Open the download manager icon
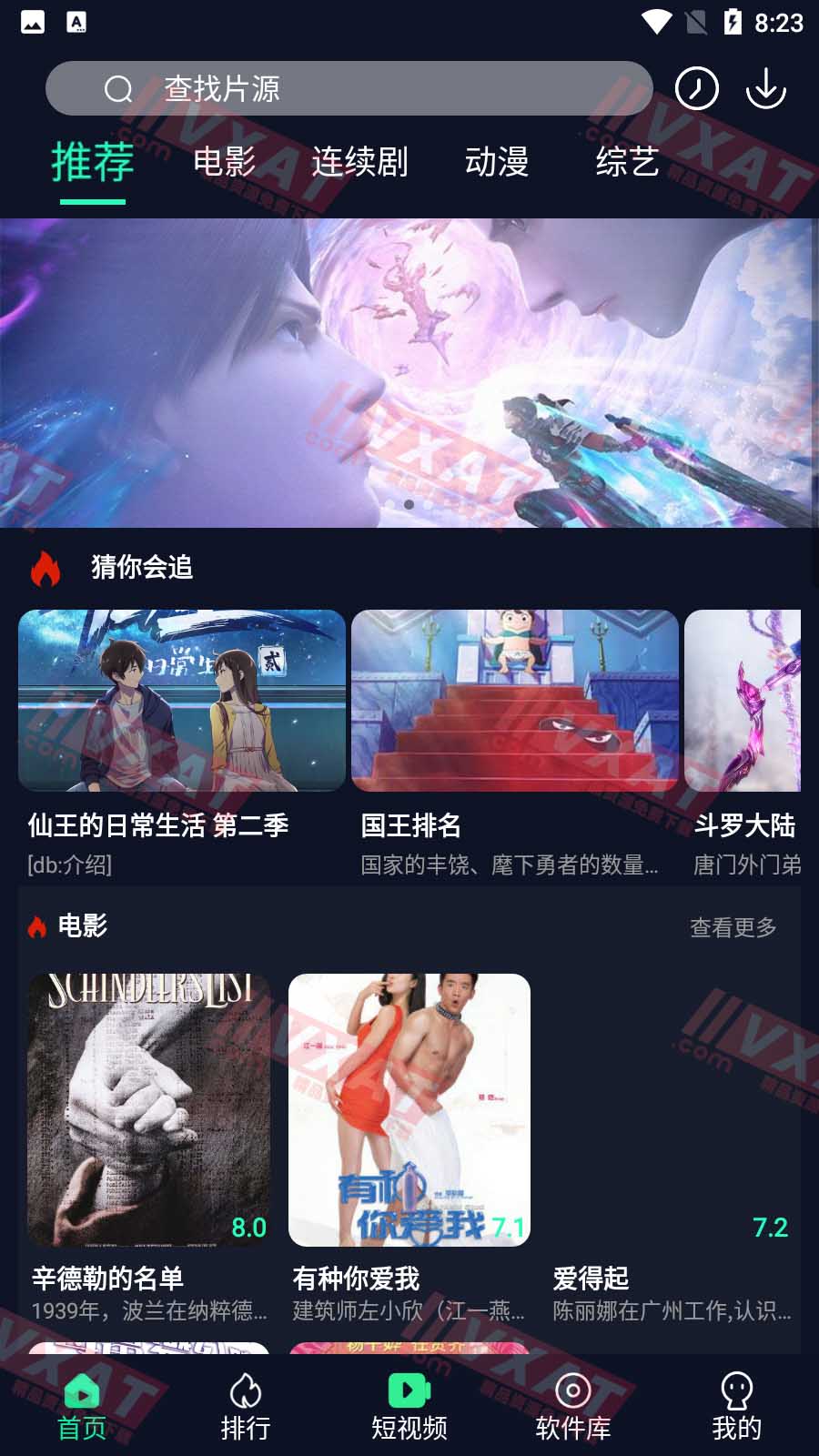The image size is (819, 1456). [765, 88]
